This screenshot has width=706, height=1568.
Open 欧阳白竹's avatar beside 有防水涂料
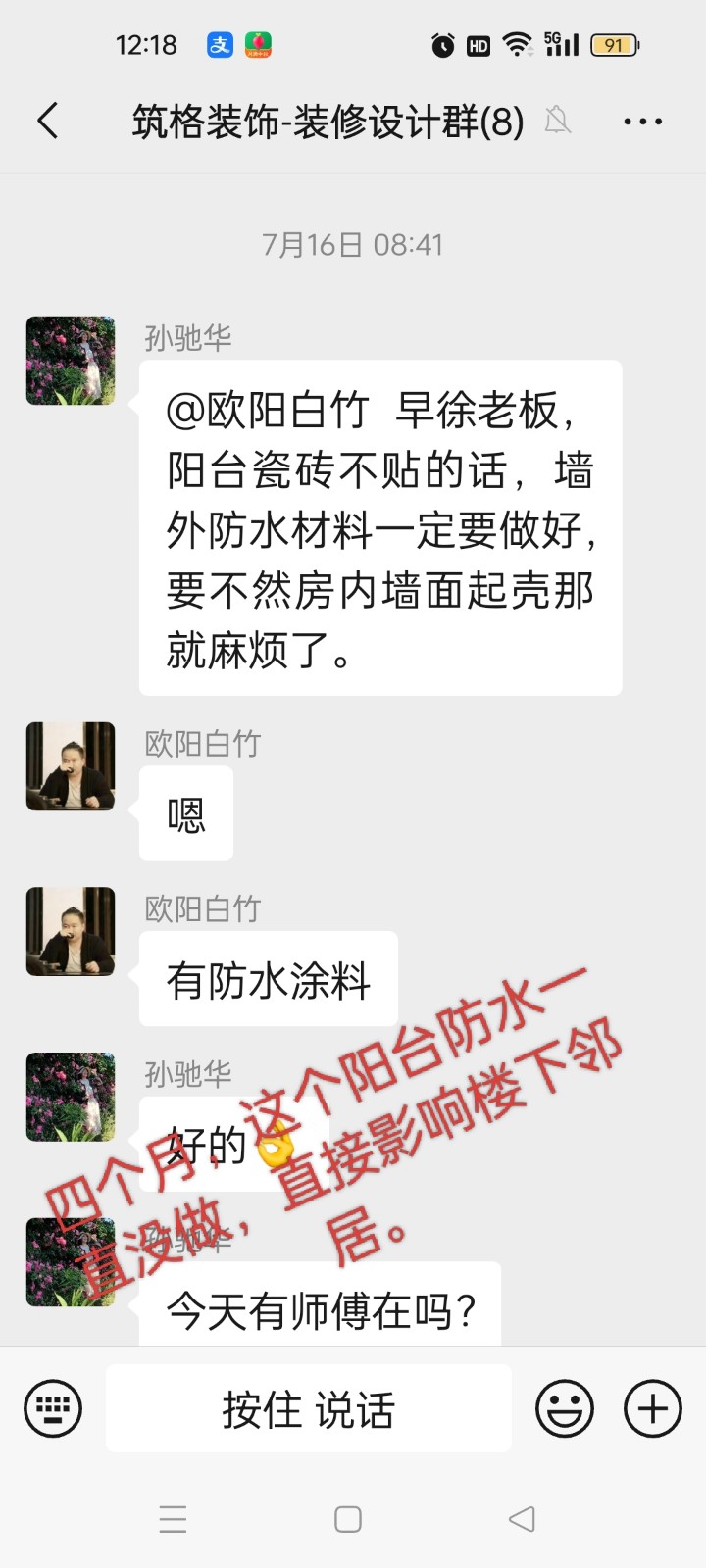[71, 931]
